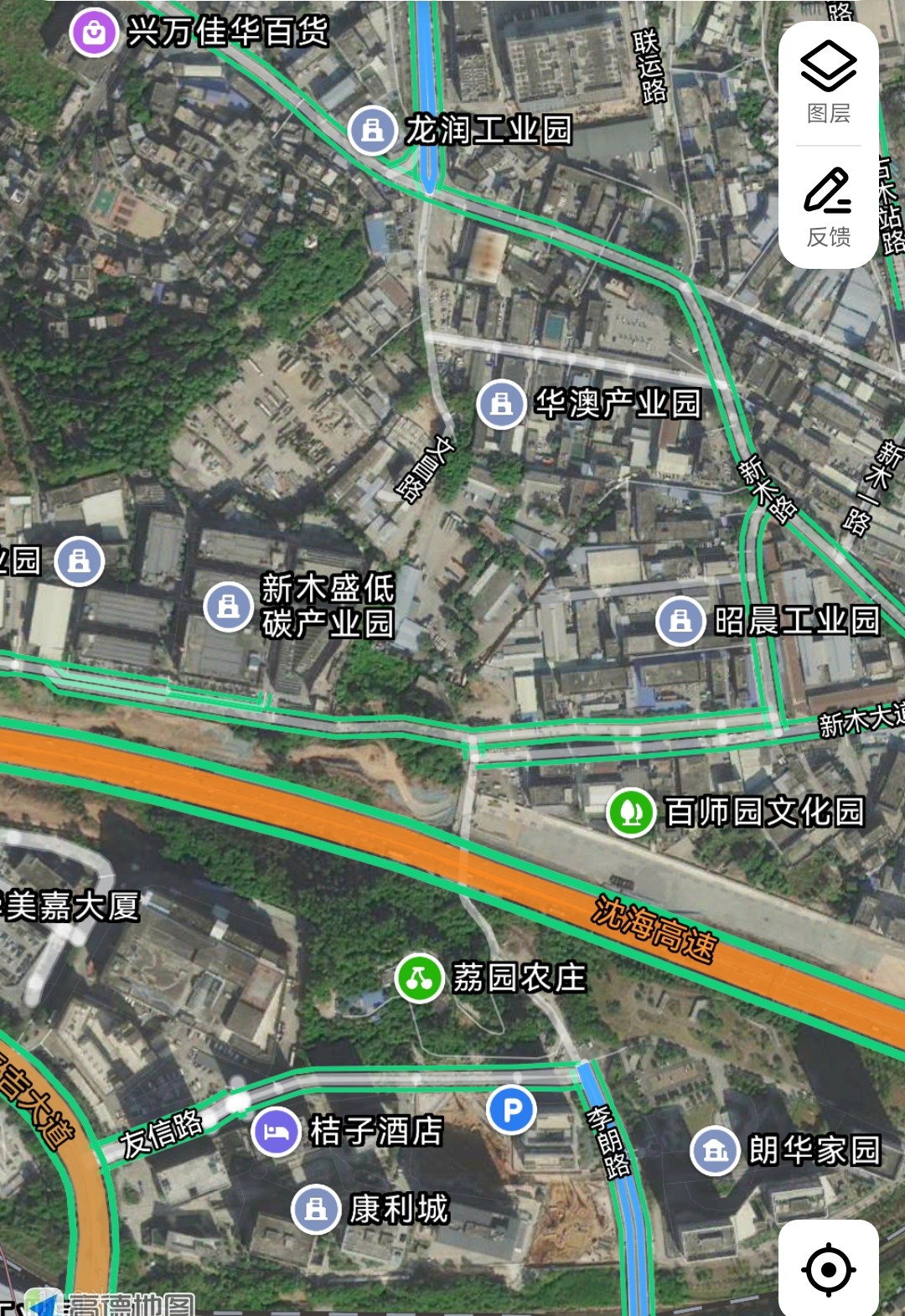Recenter map on current location
The width and height of the screenshot is (905, 1316).
click(x=828, y=1269)
